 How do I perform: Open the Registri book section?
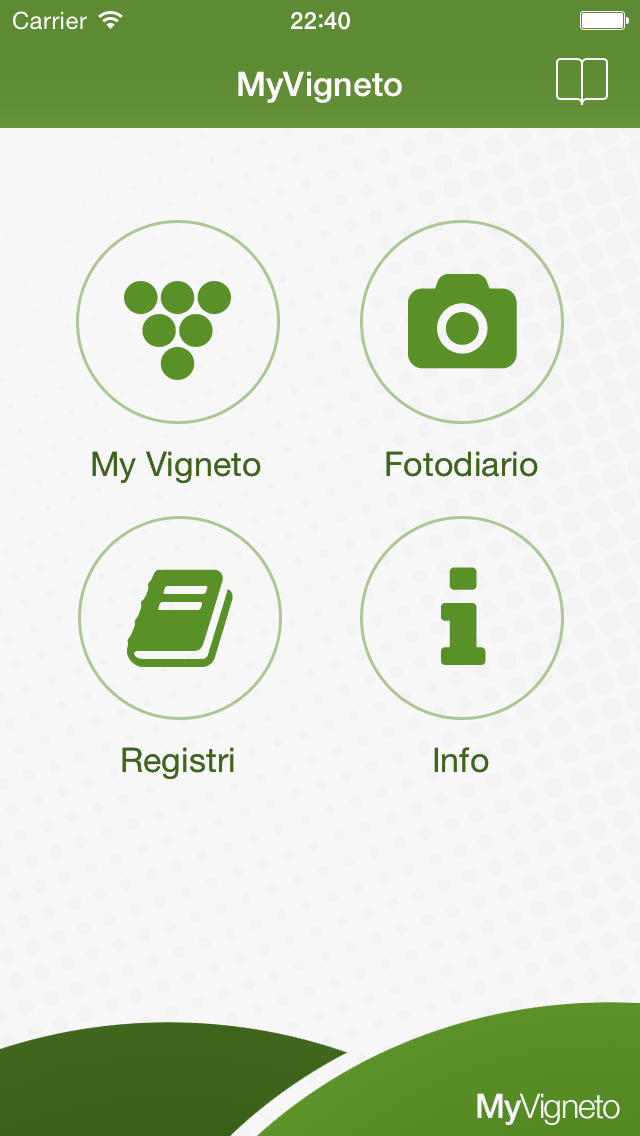click(x=179, y=618)
